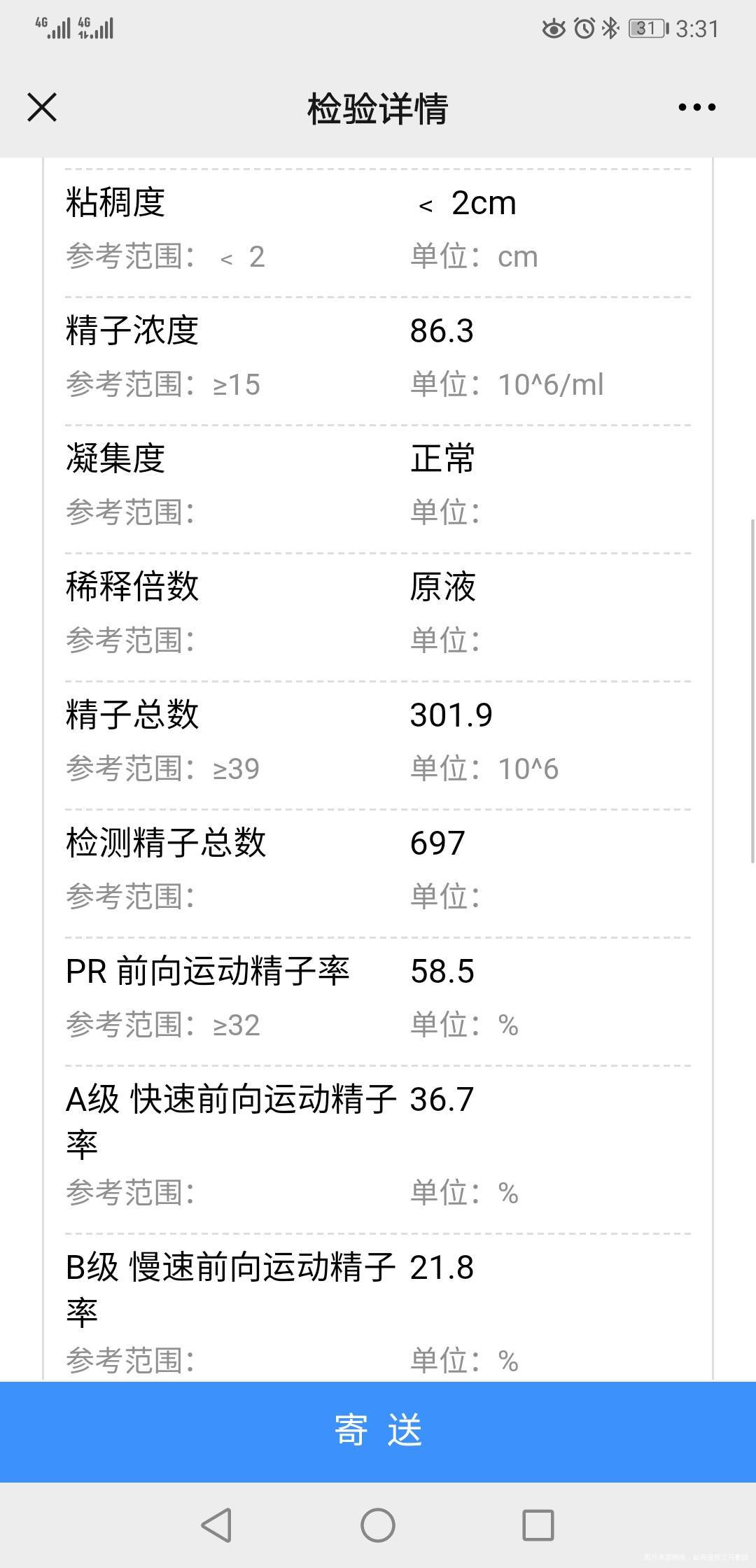Tap the alarm clock status icon
This screenshot has height=1568, width=756.
(x=585, y=28)
